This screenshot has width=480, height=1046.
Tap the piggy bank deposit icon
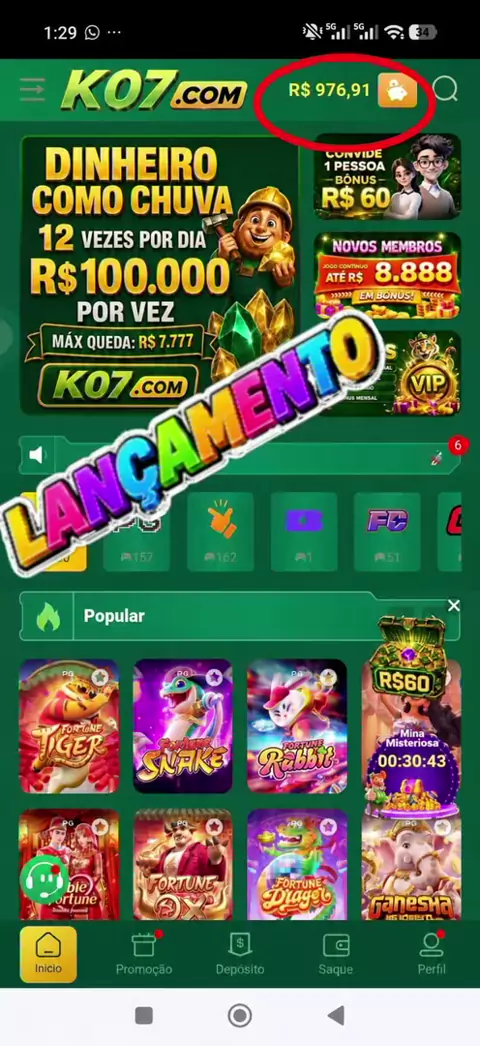(397, 90)
